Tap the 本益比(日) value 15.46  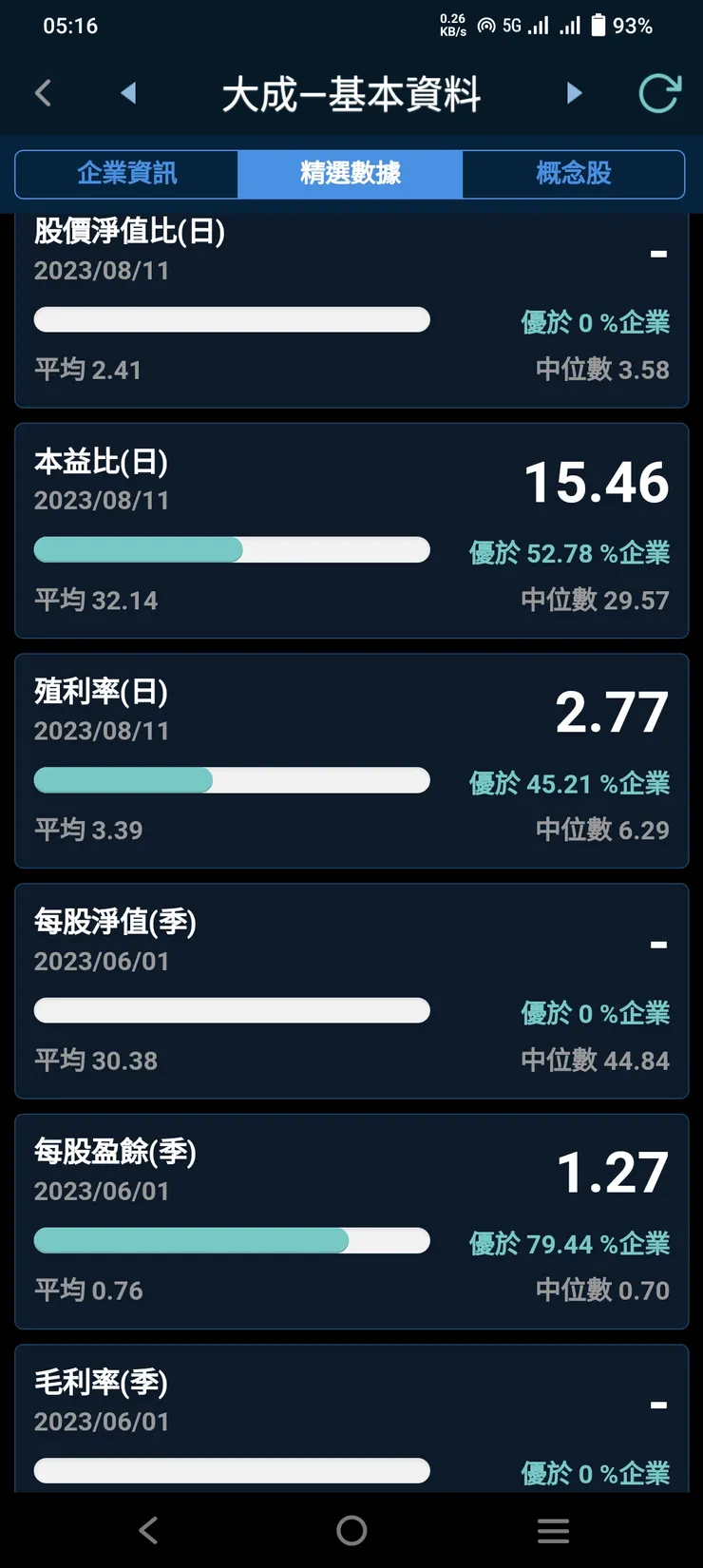coord(598,483)
